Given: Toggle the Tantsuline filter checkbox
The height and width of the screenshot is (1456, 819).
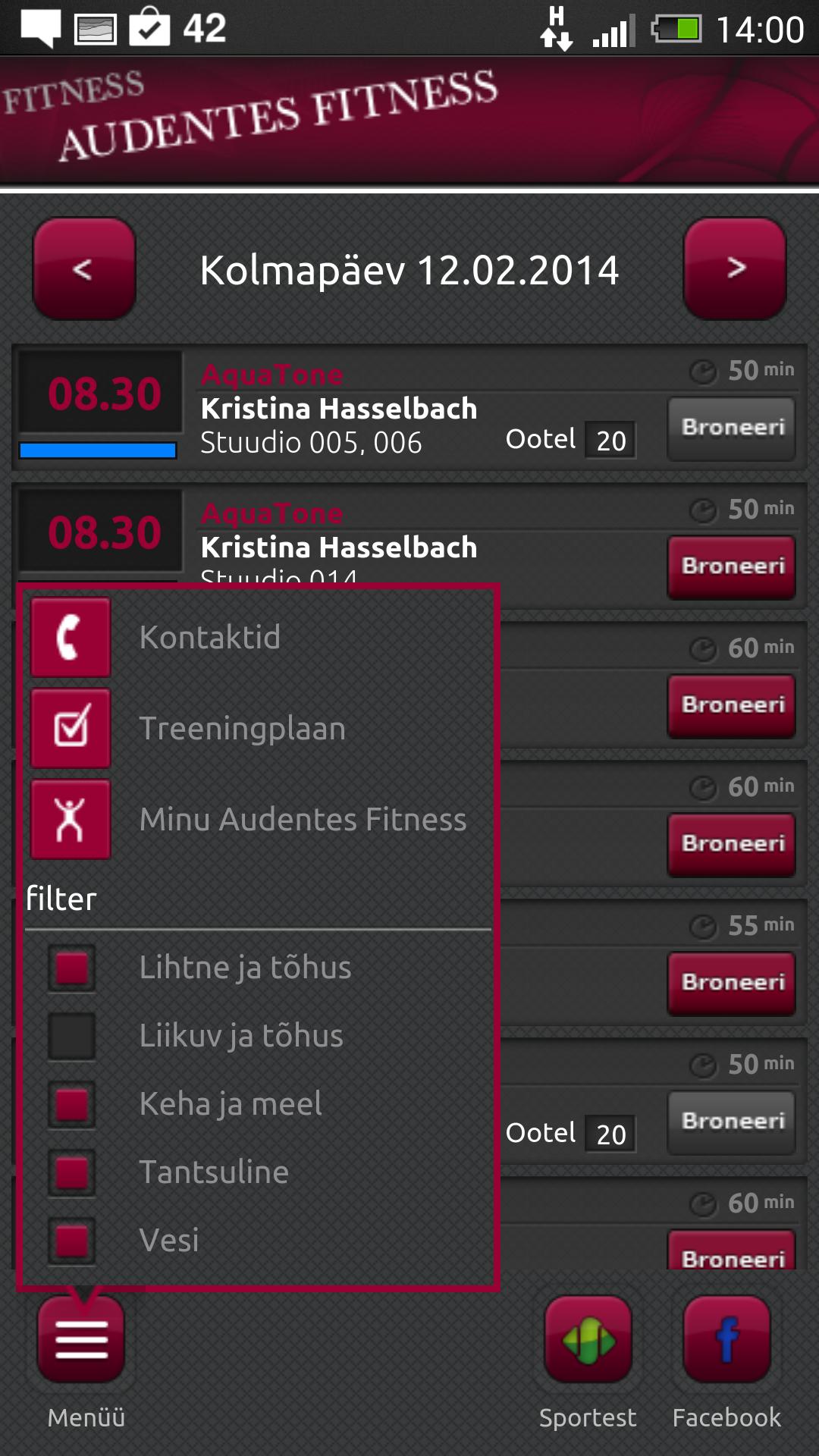Looking at the screenshot, I should (72, 1172).
